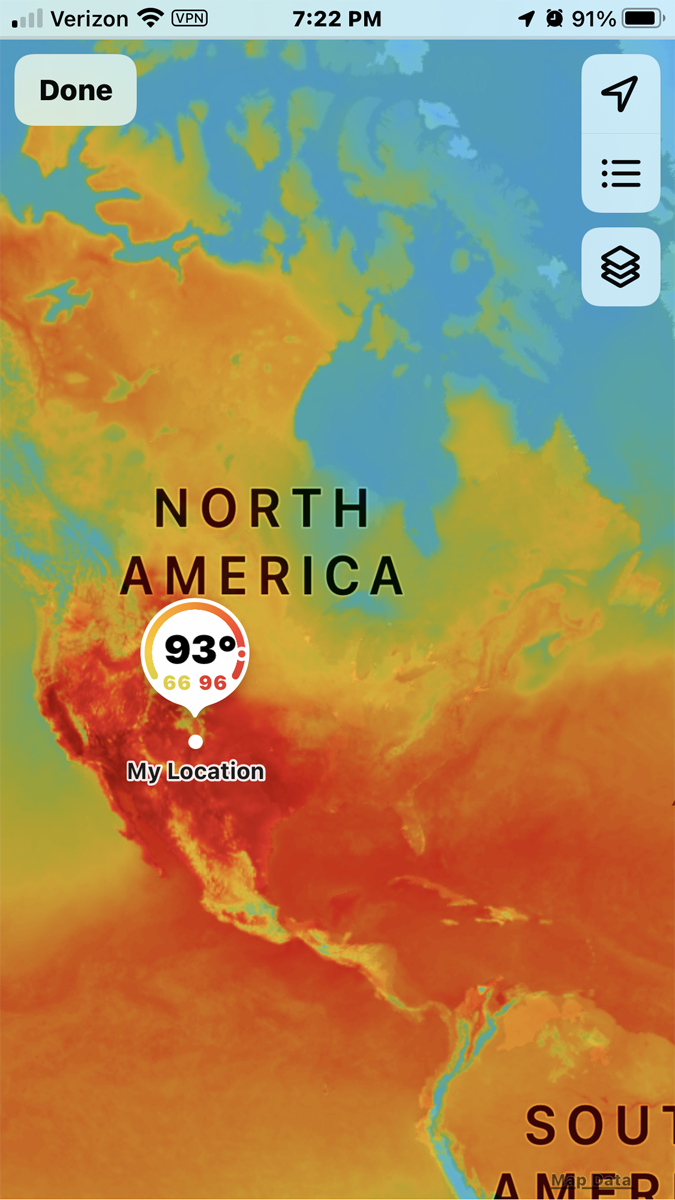This screenshot has height=1200, width=675.
Task: Tap the Done button
Action: click(x=76, y=90)
